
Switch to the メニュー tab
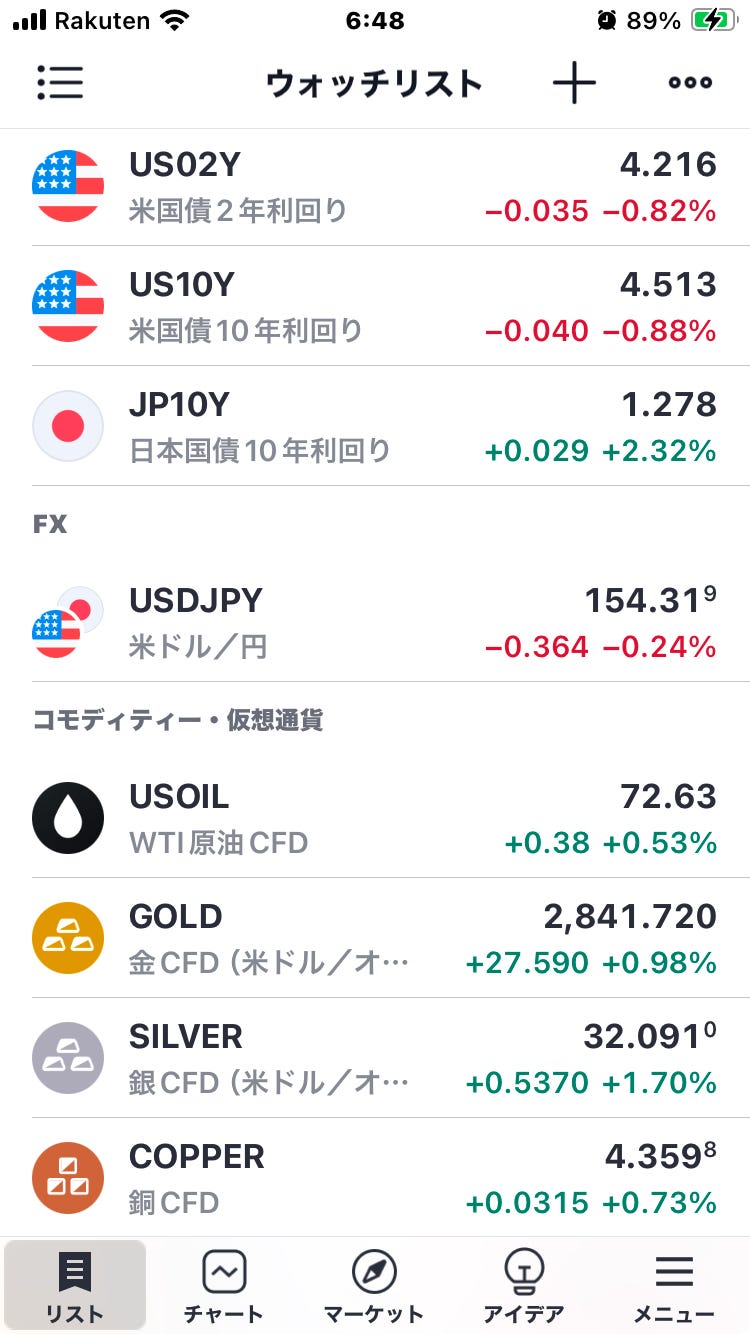point(674,1287)
